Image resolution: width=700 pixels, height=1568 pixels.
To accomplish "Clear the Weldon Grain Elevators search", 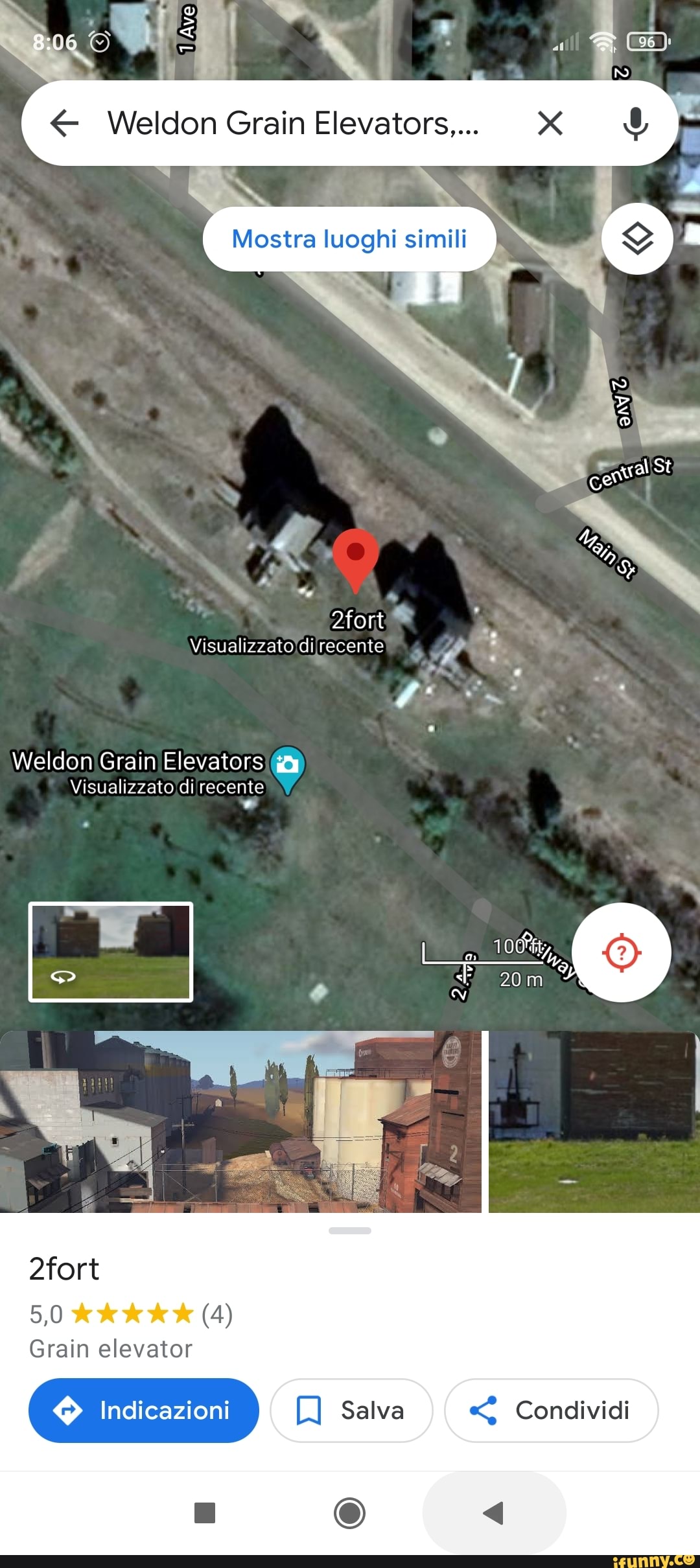I will click(550, 123).
